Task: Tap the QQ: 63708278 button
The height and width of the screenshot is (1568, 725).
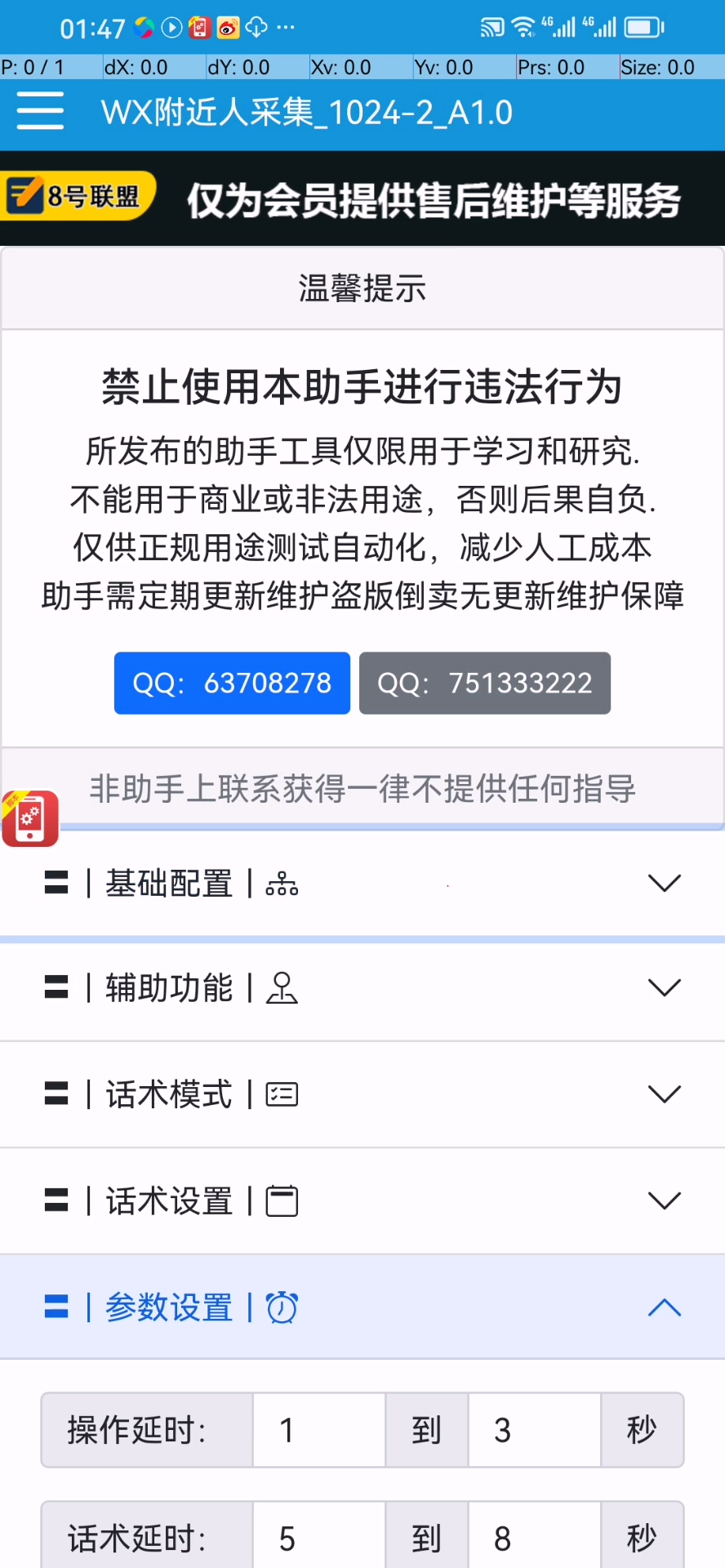Action: click(x=232, y=683)
